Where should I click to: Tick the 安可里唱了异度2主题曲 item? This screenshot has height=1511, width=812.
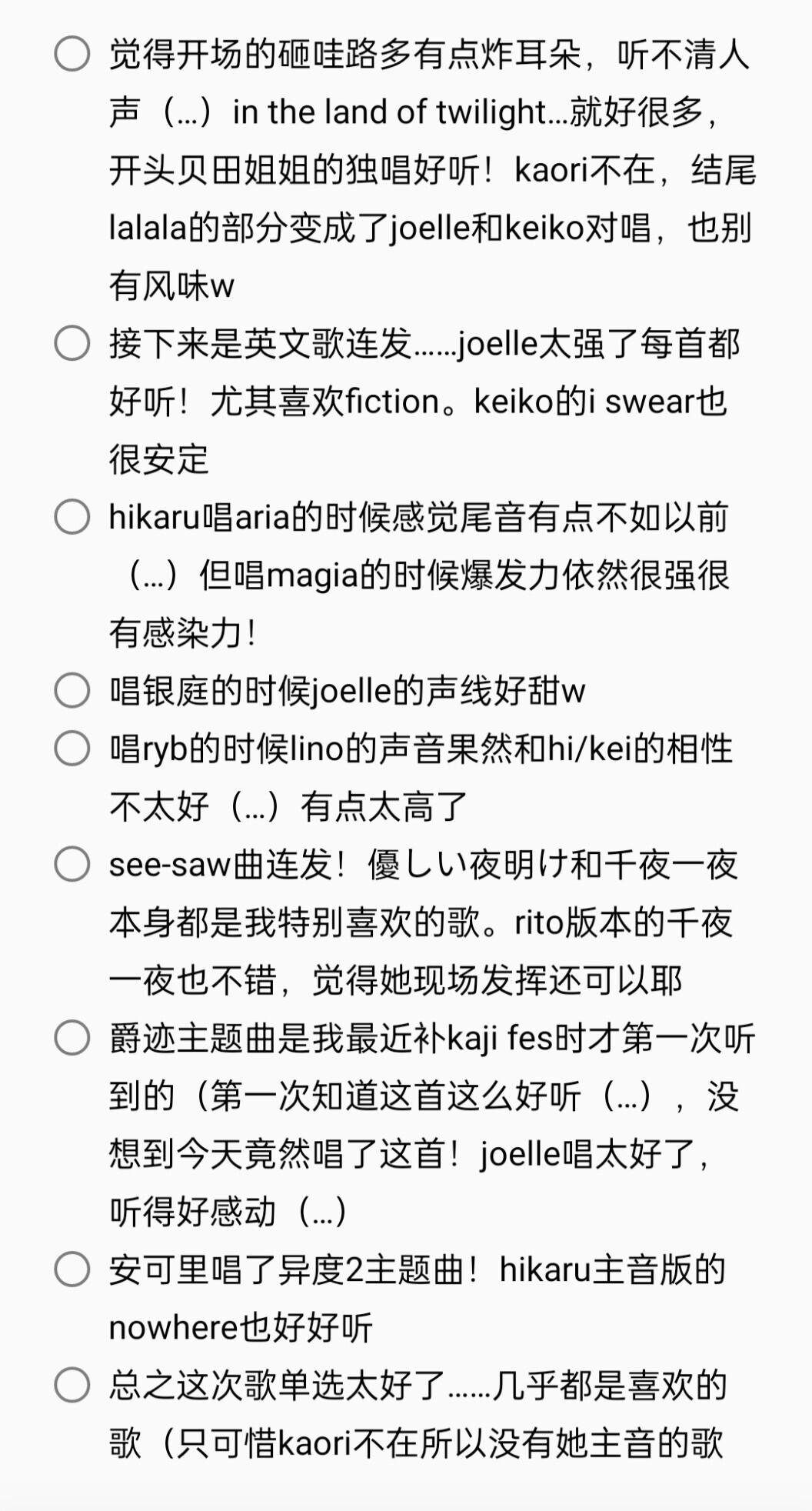(72, 1269)
